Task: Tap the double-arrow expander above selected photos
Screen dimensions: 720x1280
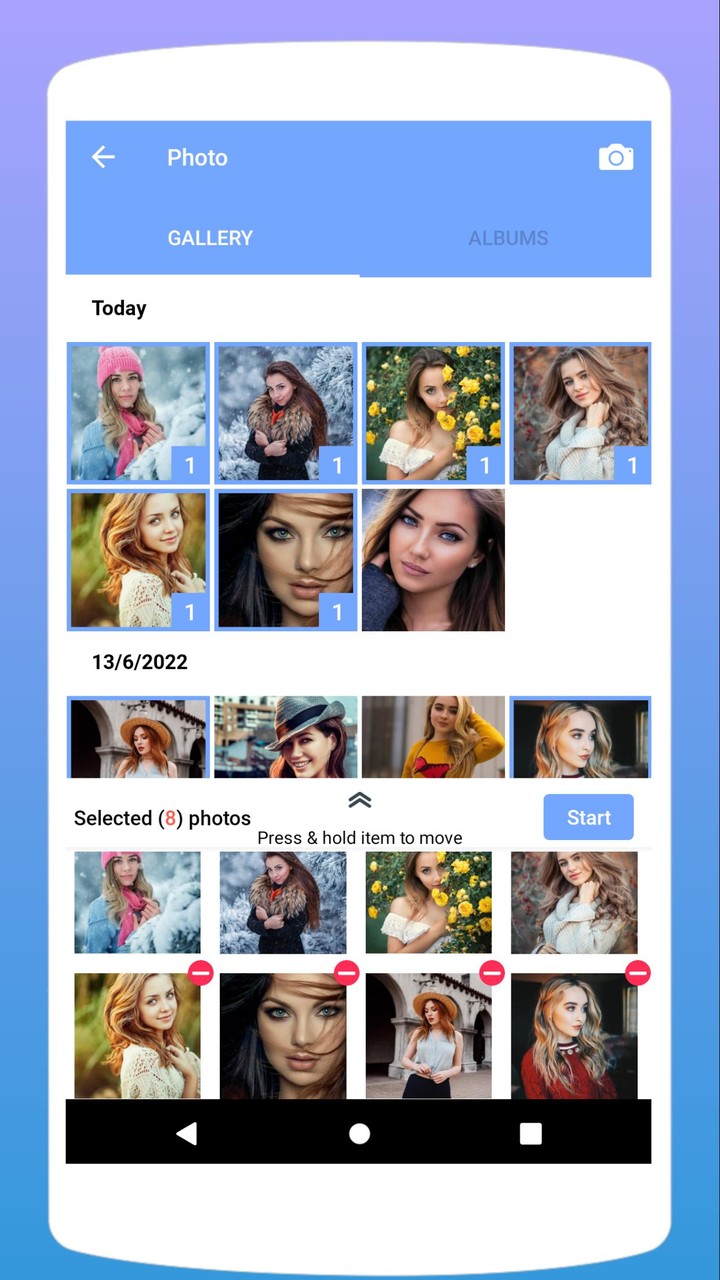Action: pos(359,800)
